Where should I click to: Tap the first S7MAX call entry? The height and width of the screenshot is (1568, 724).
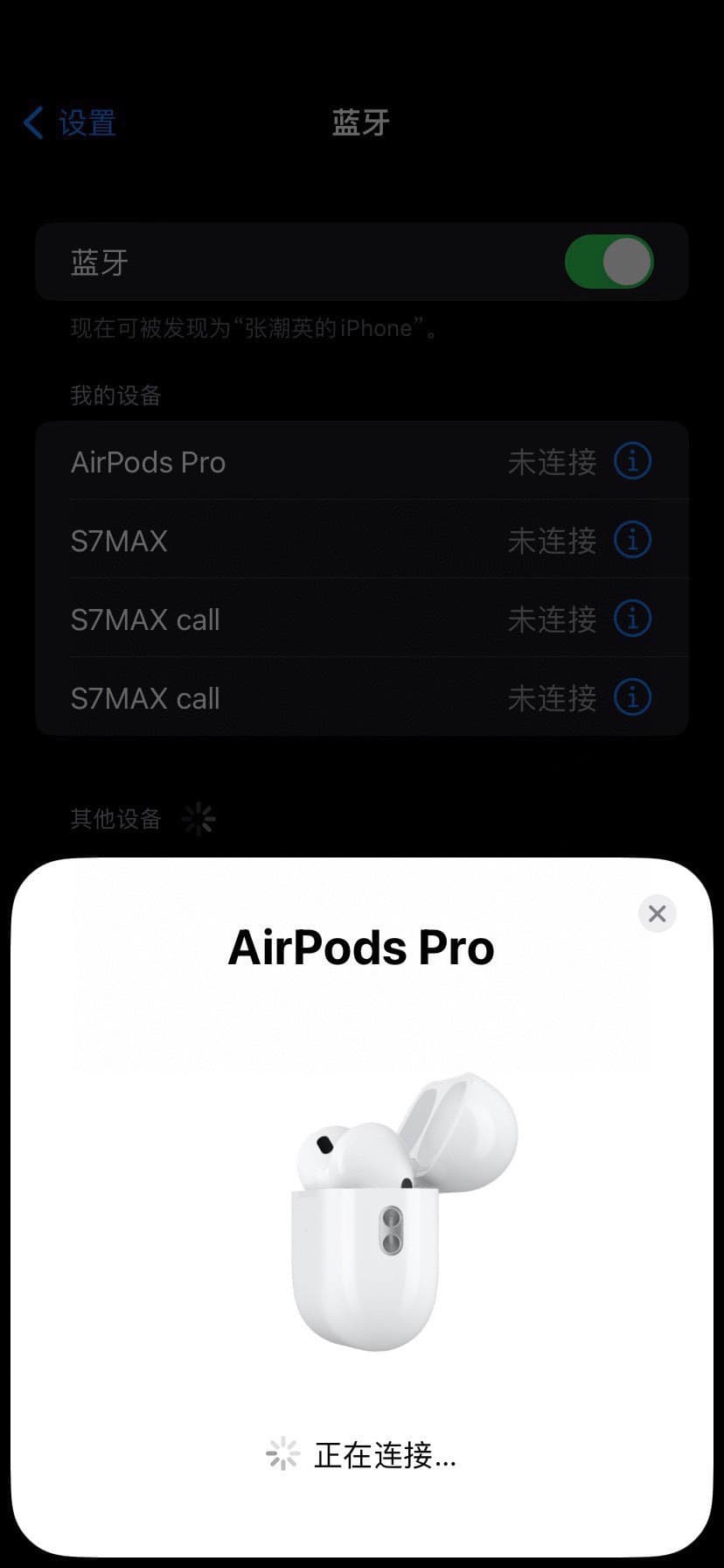262,618
